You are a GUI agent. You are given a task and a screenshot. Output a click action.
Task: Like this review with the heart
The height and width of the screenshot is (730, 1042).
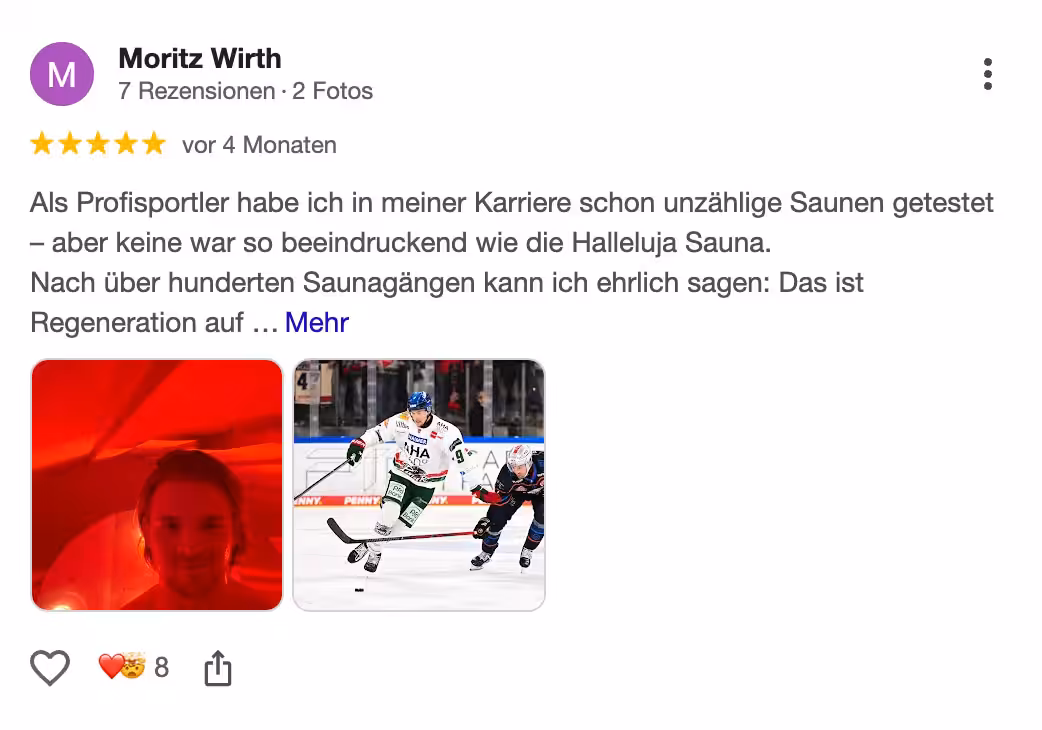[x=49, y=667]
